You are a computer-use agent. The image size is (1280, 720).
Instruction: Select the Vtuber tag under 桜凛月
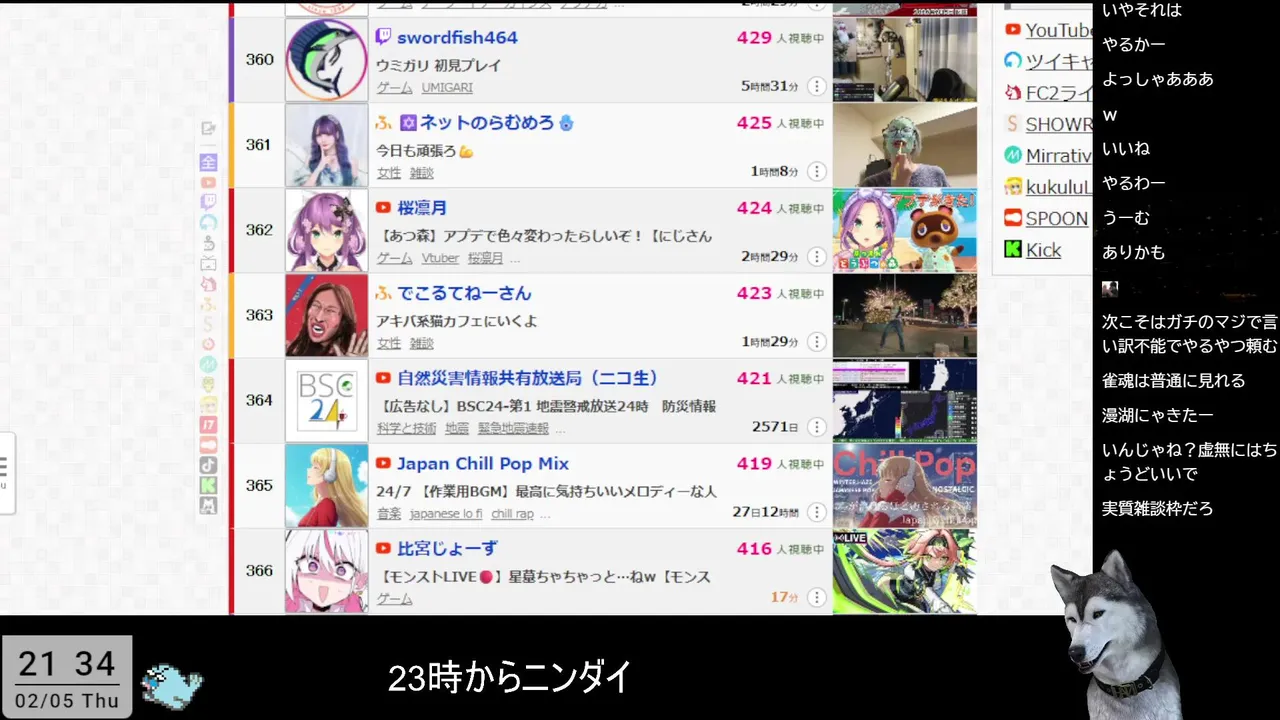pos(440,258)
